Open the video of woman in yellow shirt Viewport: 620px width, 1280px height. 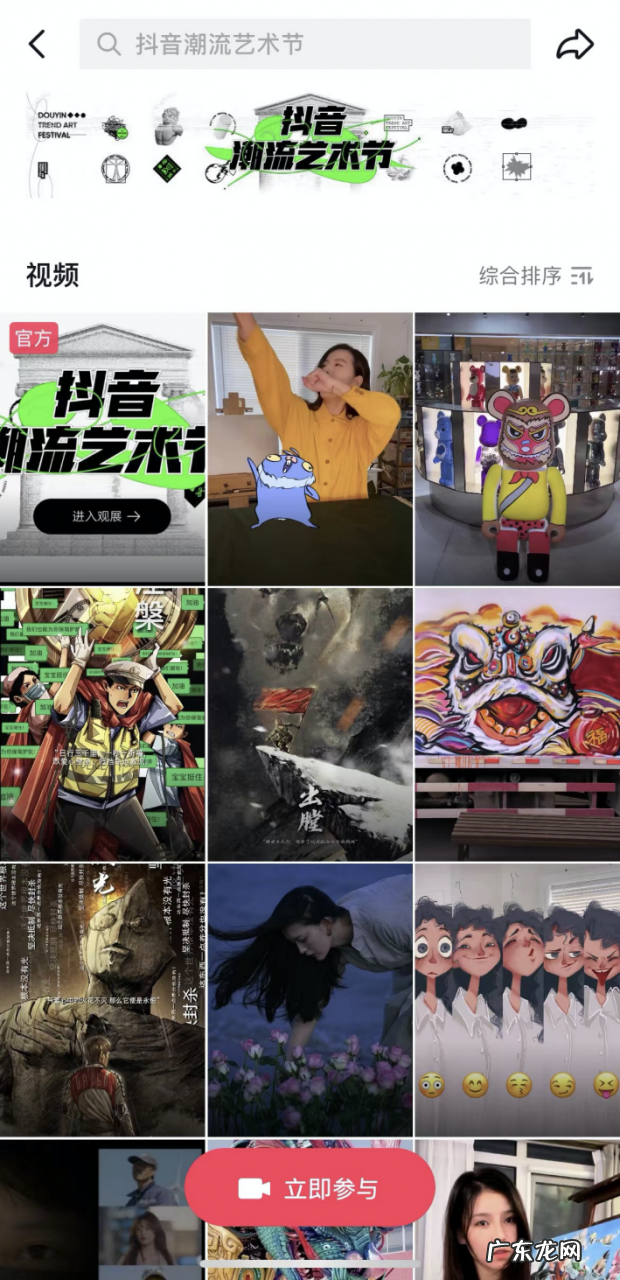click(310, 448)
